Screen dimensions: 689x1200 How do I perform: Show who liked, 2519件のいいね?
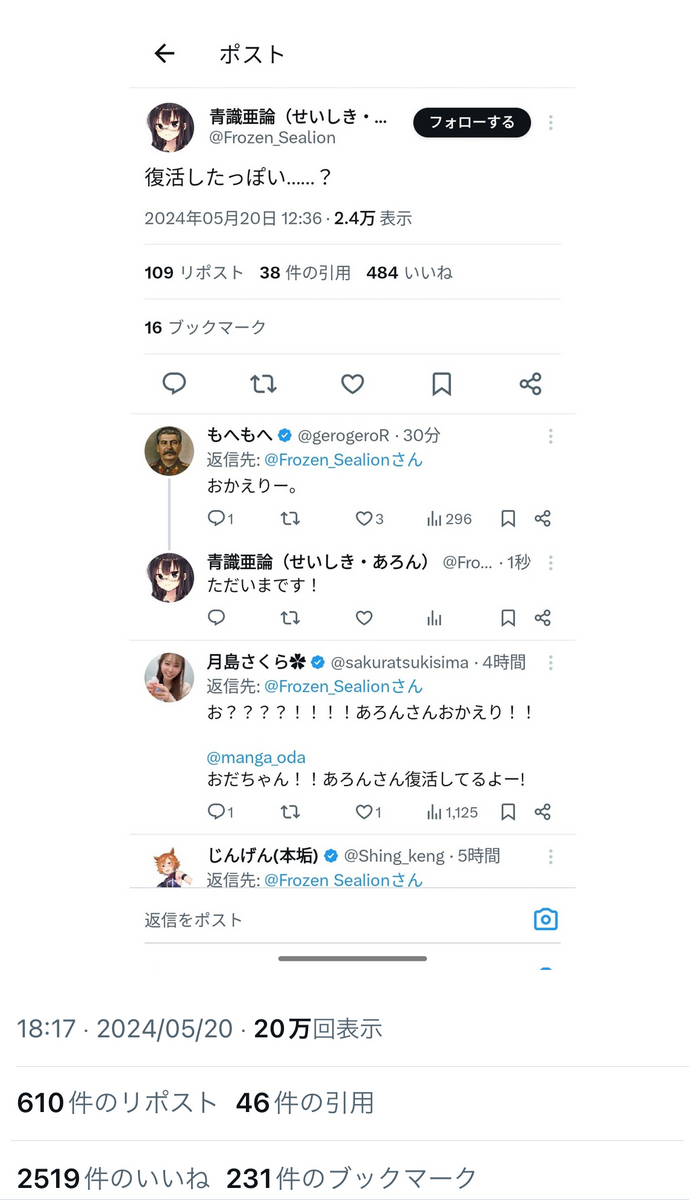[113, 1178]
